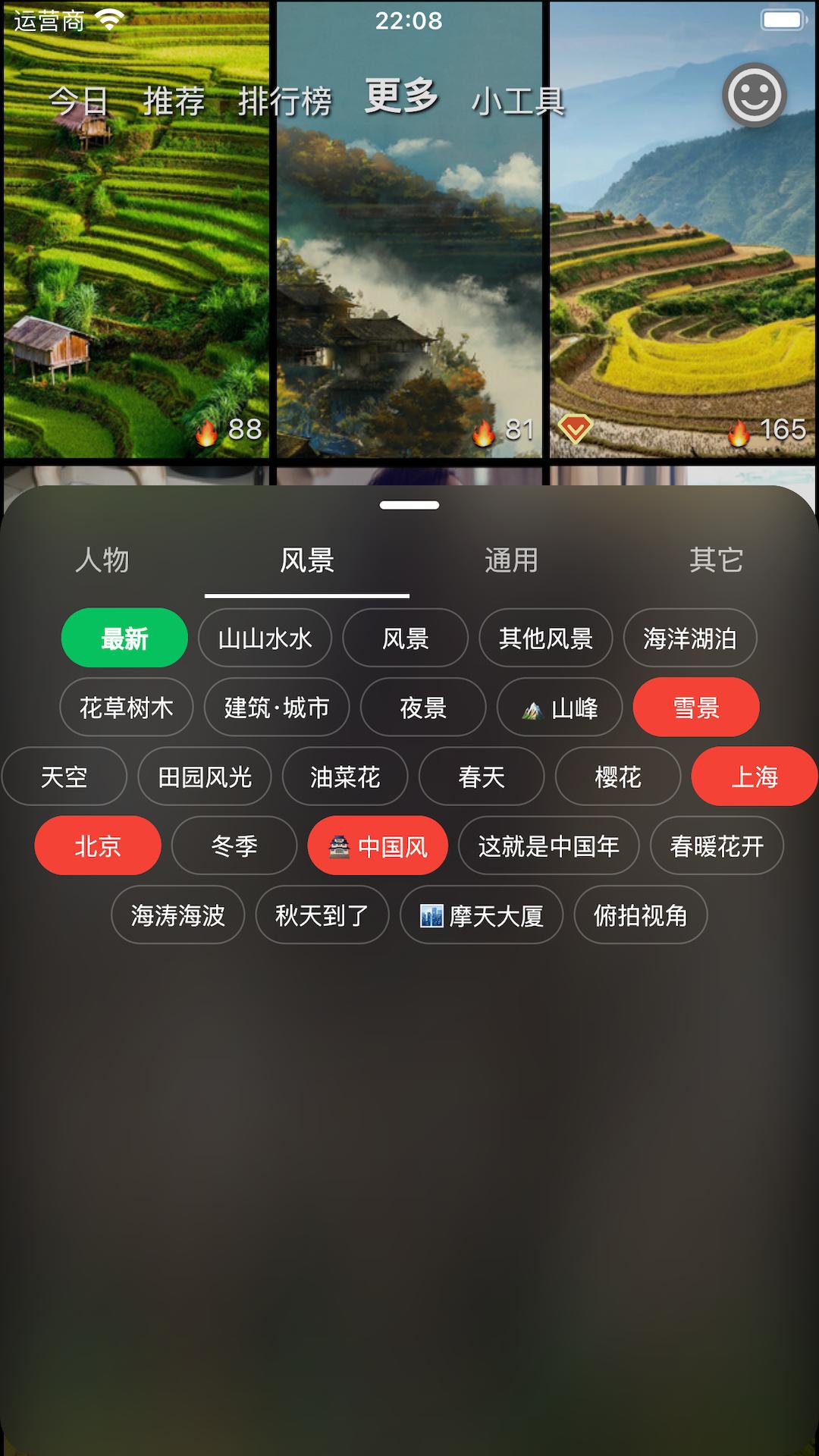The image size is (819, 1456).
Task: Go to the 小工具 tab
Action: tap(519, 101)
